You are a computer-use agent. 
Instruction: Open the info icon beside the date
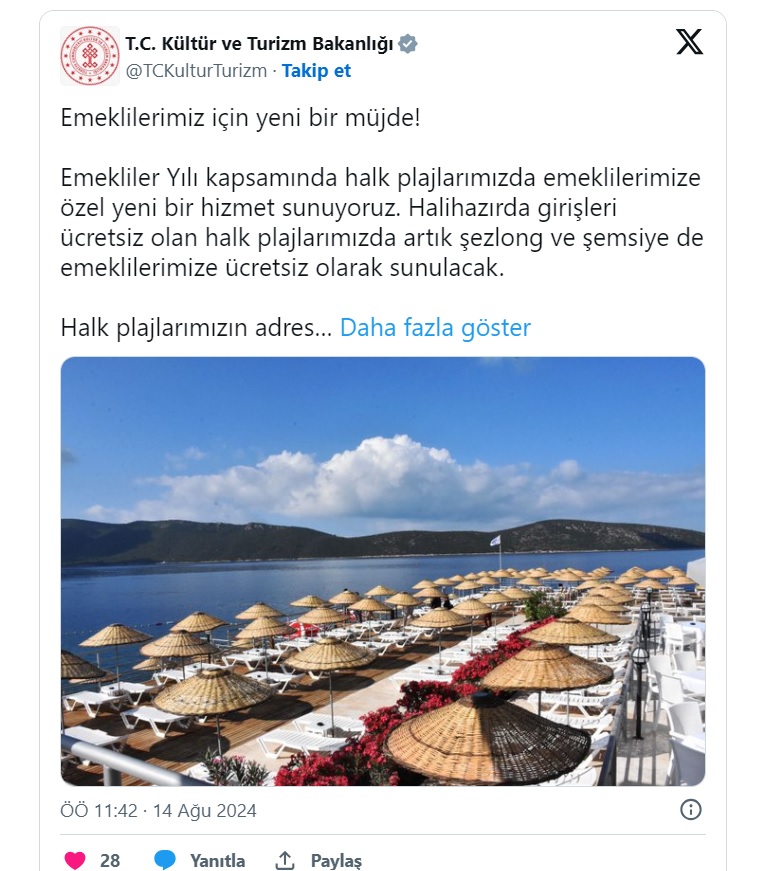point(690,810)
